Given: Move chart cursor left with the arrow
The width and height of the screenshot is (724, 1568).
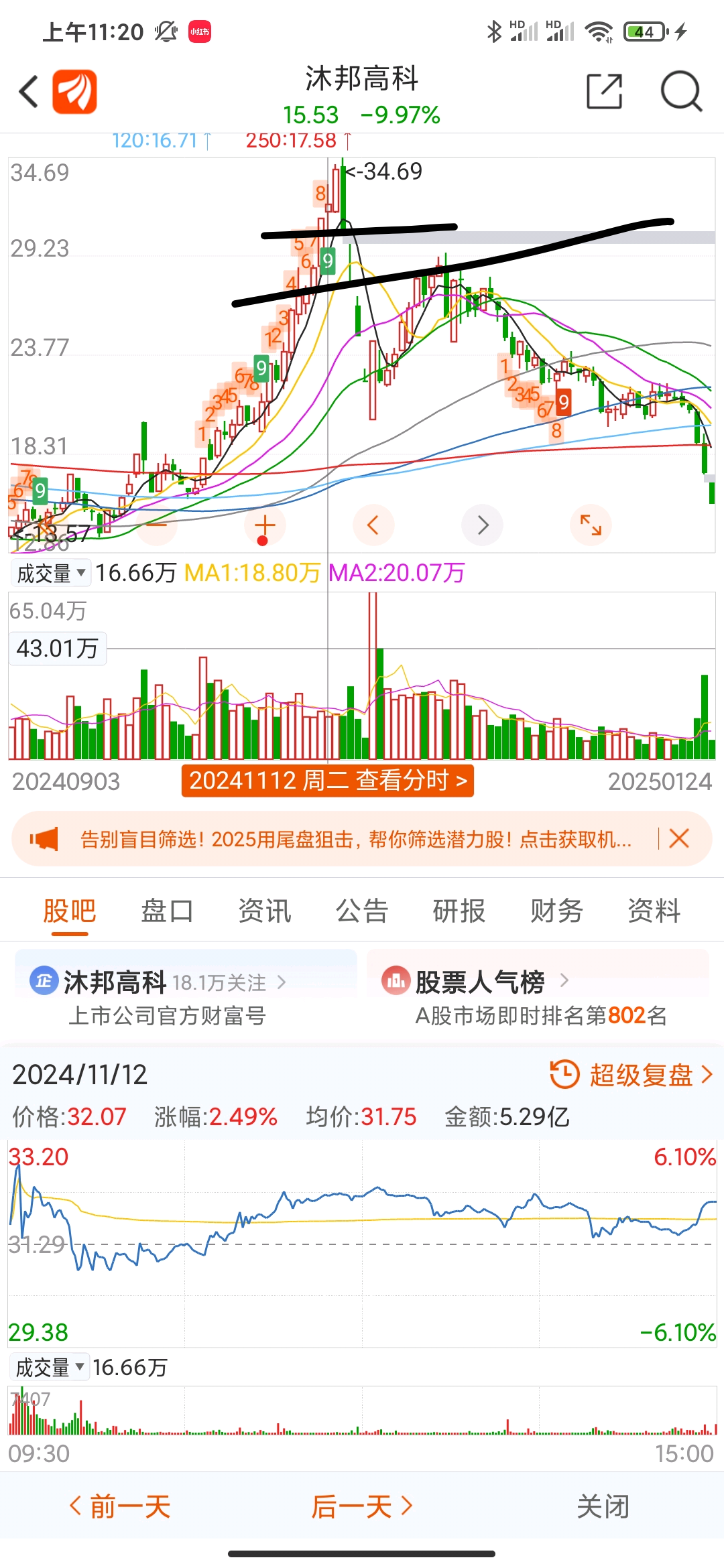Looking at the screenshot, I should click(373, 525).
